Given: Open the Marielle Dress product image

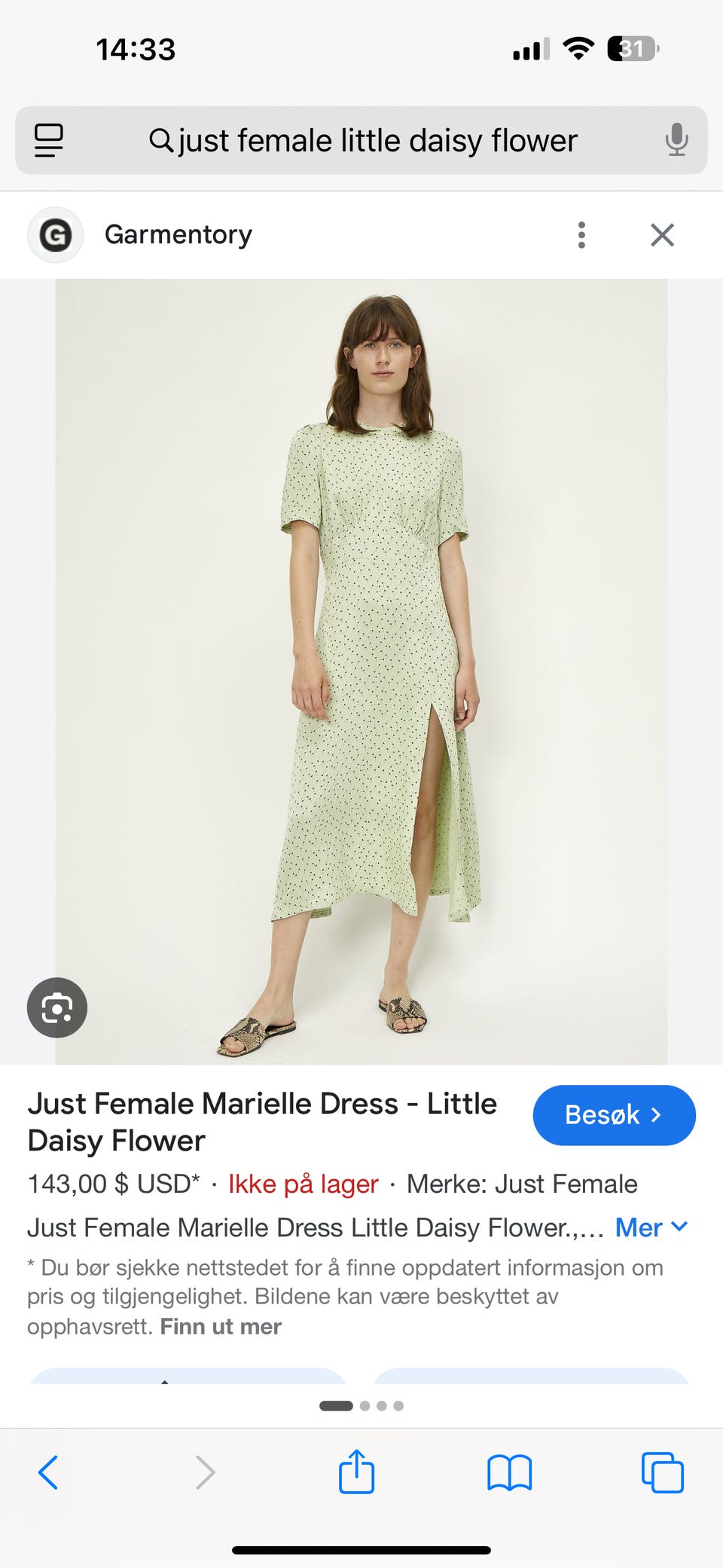Looking at the screenshot, I should click(x=361, y=671).
